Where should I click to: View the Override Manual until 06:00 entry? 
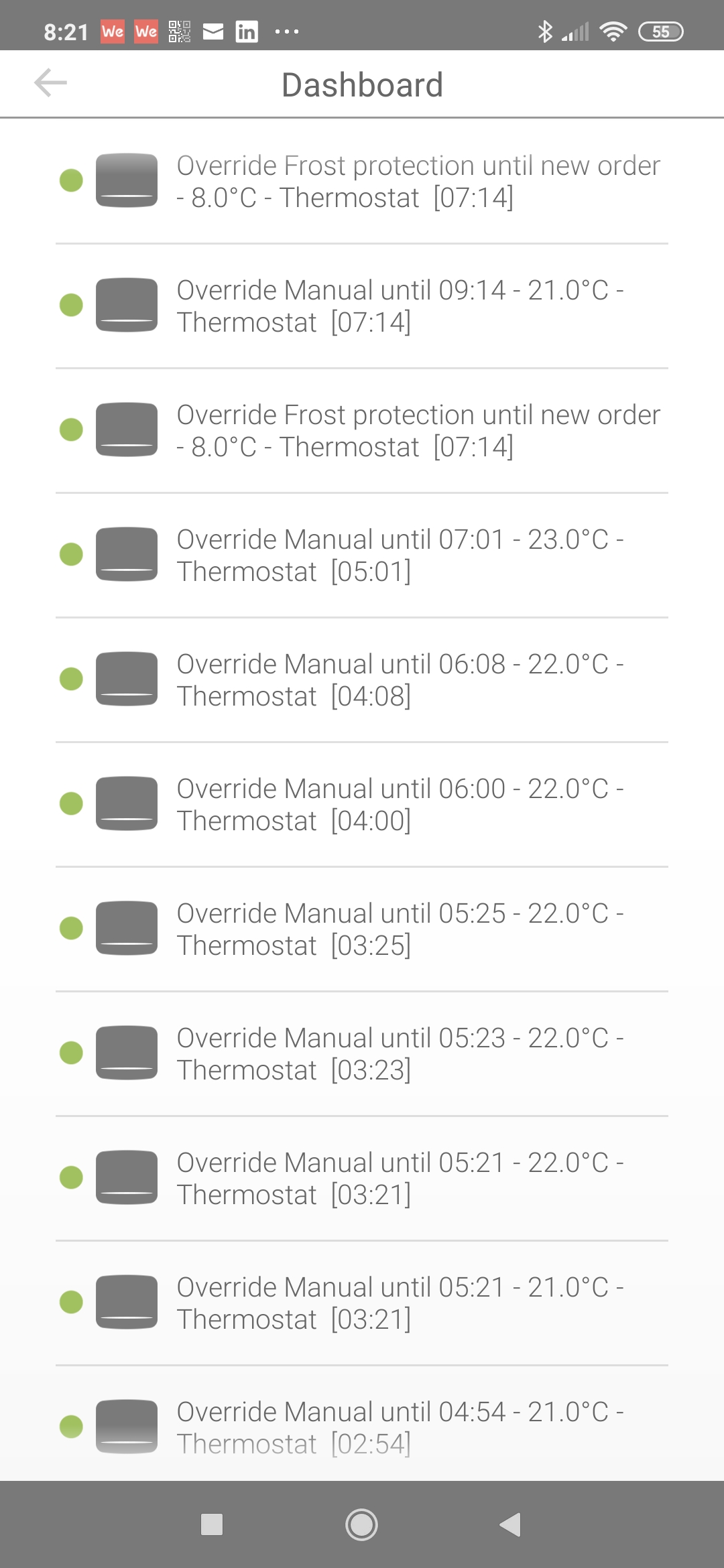[x=362, y=805]
